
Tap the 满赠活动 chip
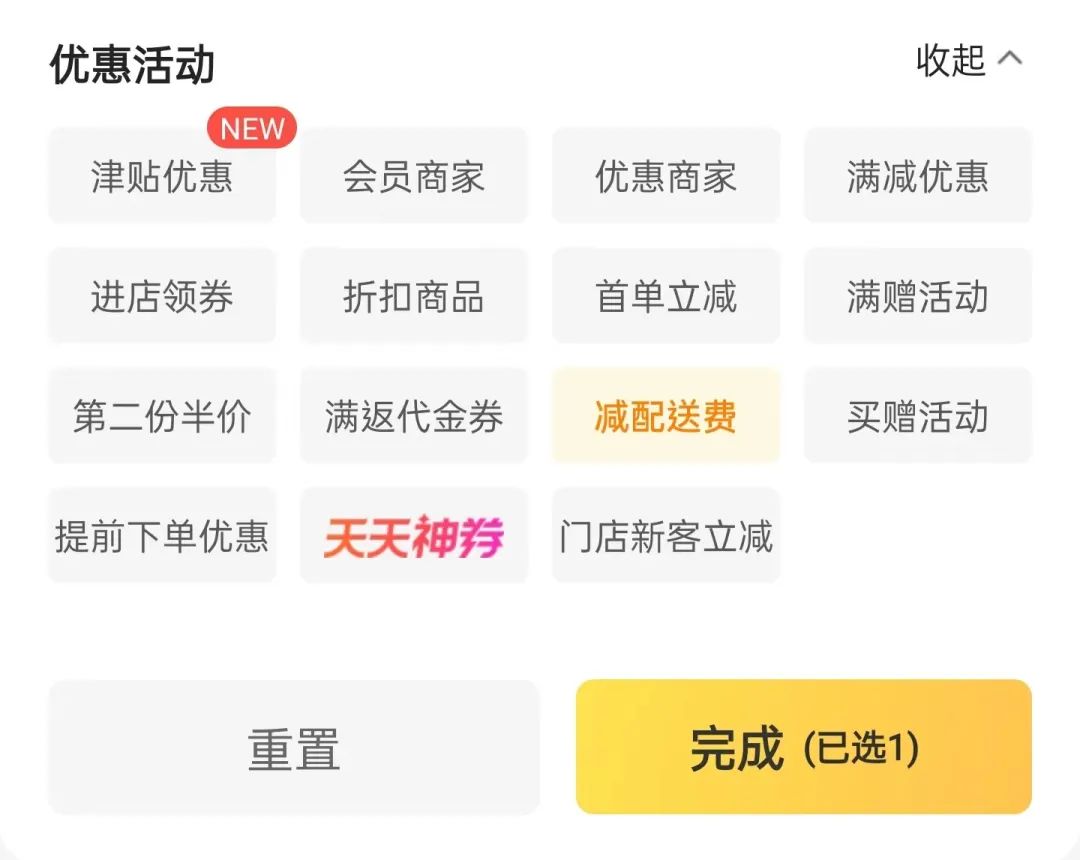[918, 297]
